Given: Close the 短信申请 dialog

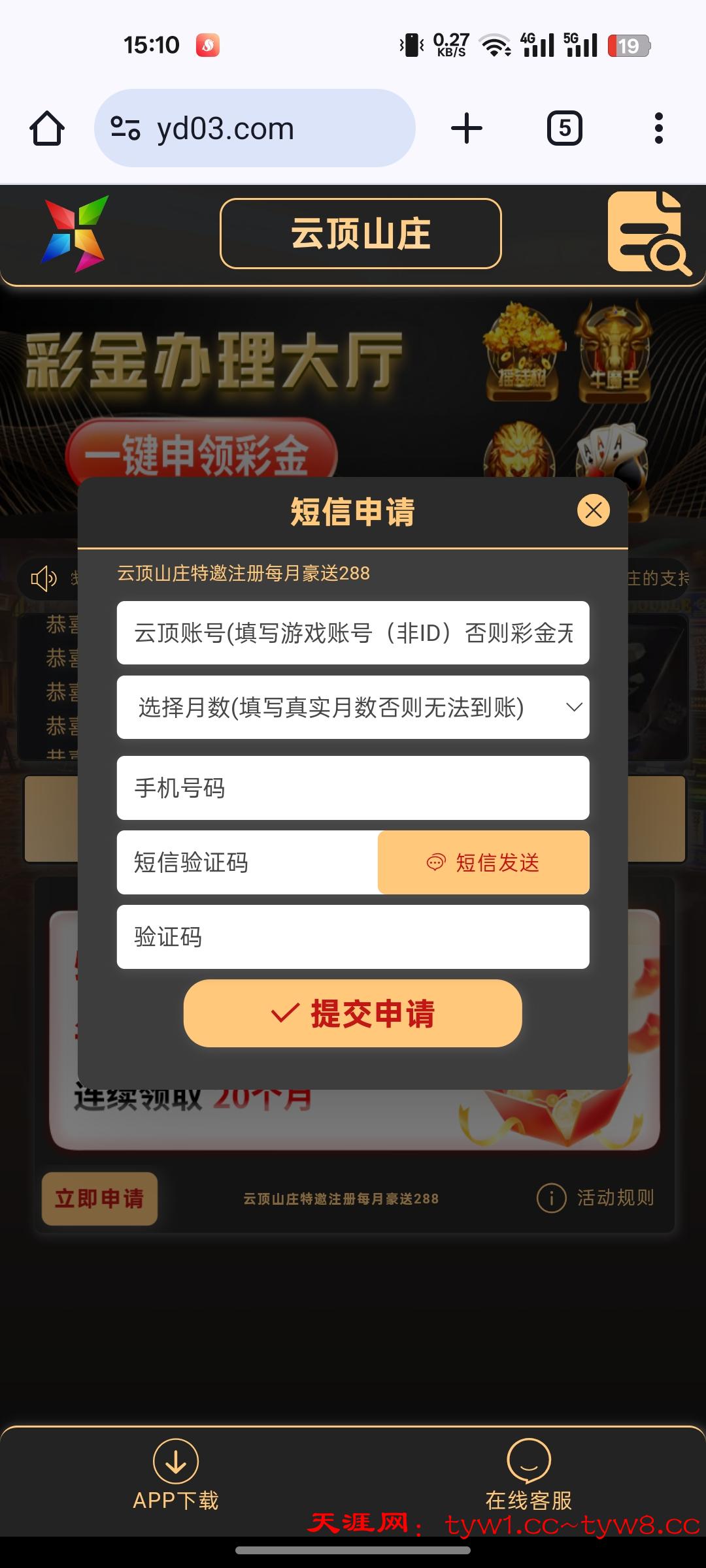Looking at the screenshot, I should (x=593, y=510).
